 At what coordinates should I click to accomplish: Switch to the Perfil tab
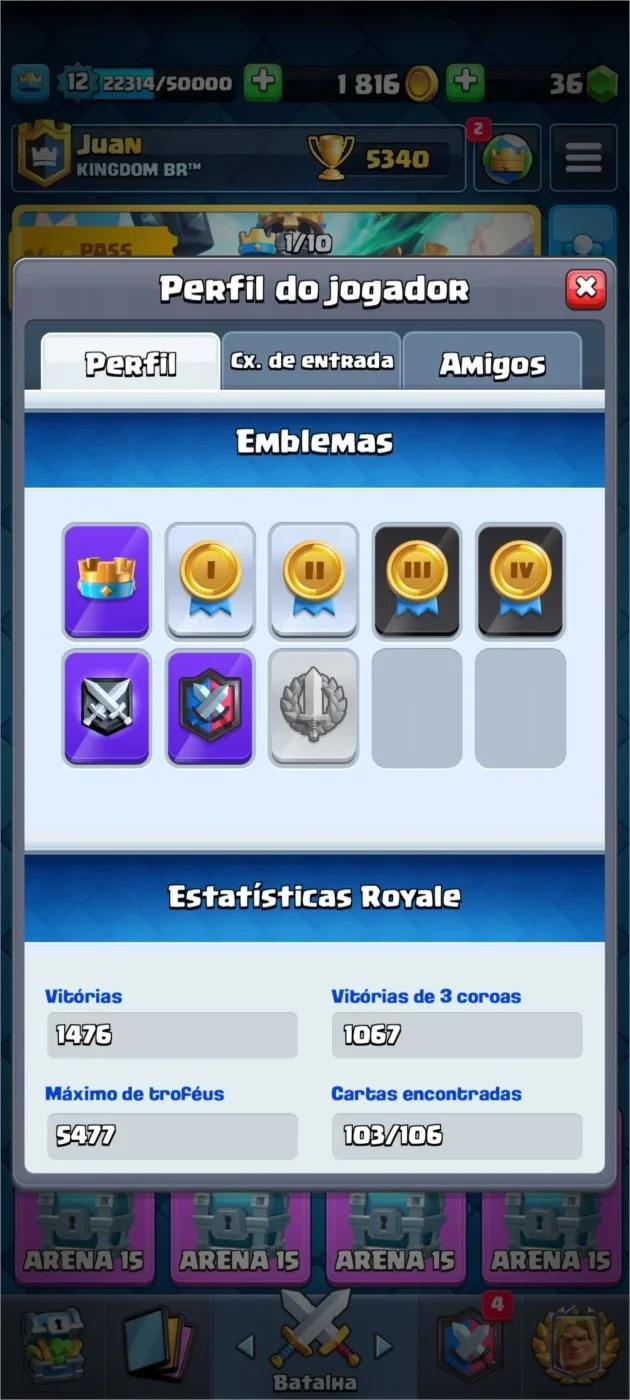(x=130, y=362)
